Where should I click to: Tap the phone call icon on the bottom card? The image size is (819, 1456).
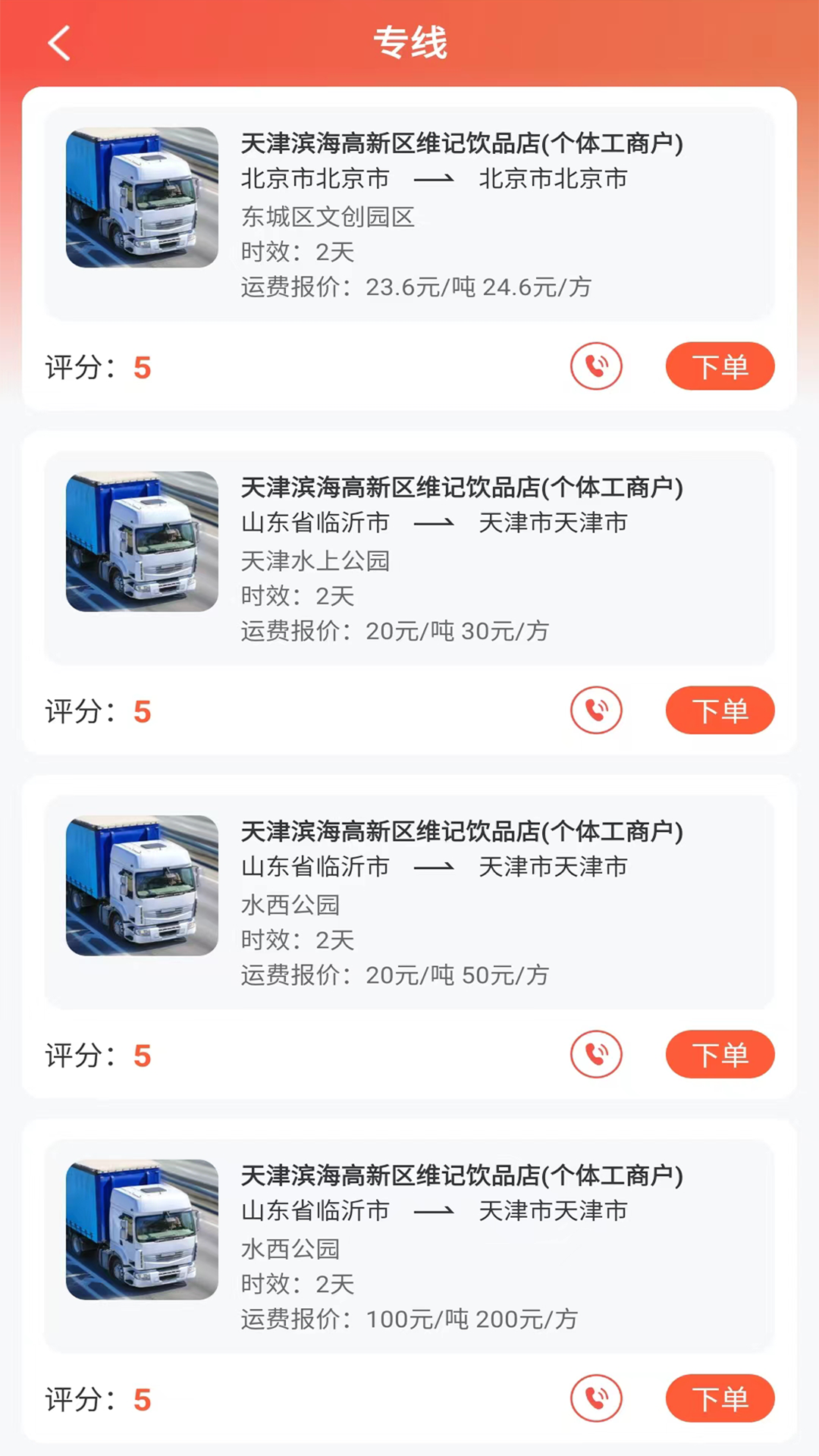click(598, 1398)
